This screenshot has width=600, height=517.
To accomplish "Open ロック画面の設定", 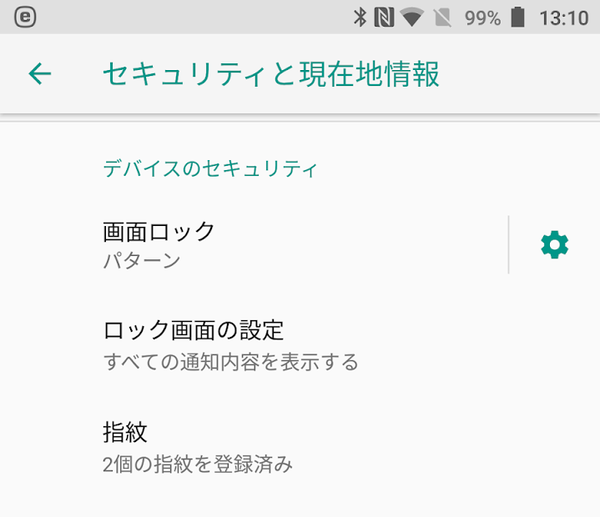I will click(250, 344).
